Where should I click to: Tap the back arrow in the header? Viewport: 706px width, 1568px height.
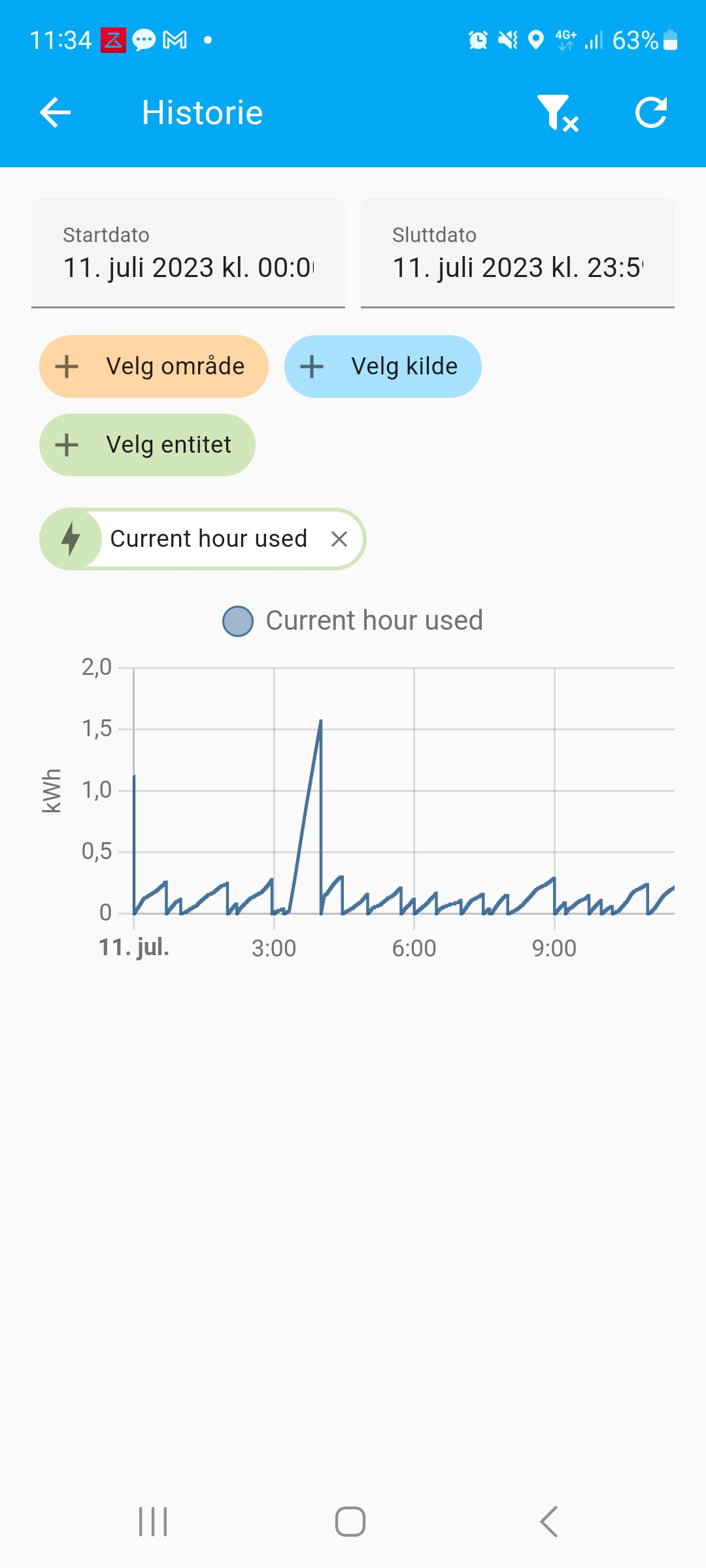[x=55, y=112]
